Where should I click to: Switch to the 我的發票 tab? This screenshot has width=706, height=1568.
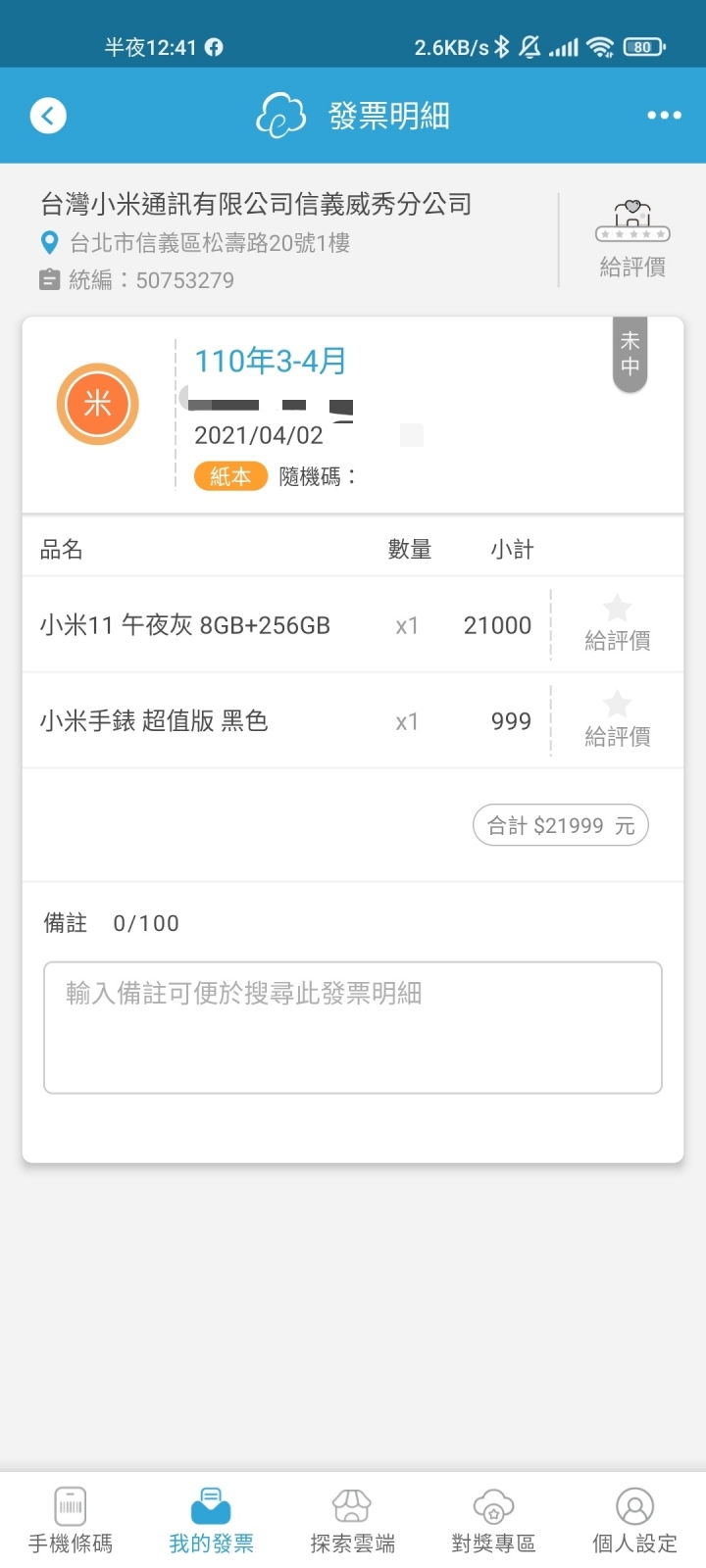coord(211,1521)
